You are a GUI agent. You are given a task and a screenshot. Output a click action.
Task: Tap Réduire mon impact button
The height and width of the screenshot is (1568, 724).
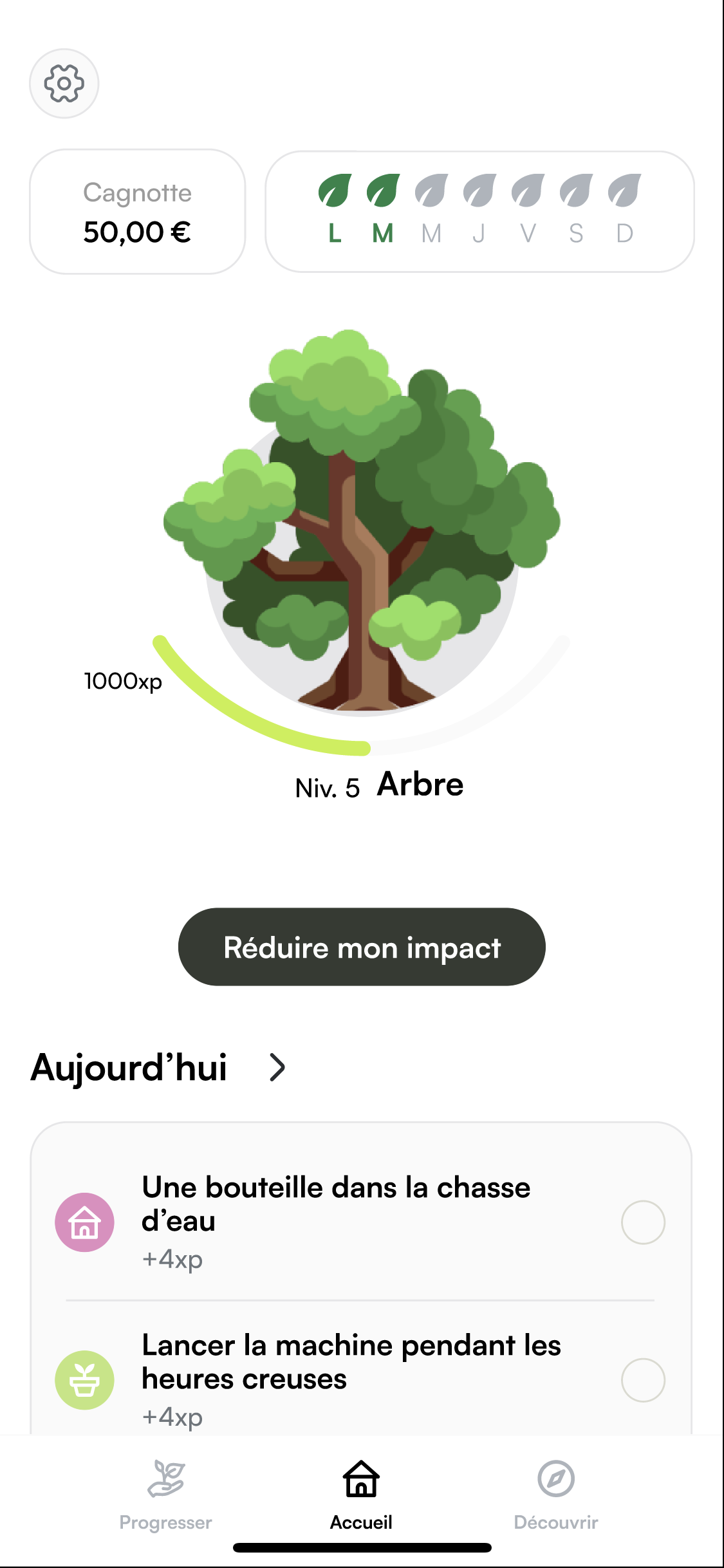pyautogui.click(x=362, y=947)
